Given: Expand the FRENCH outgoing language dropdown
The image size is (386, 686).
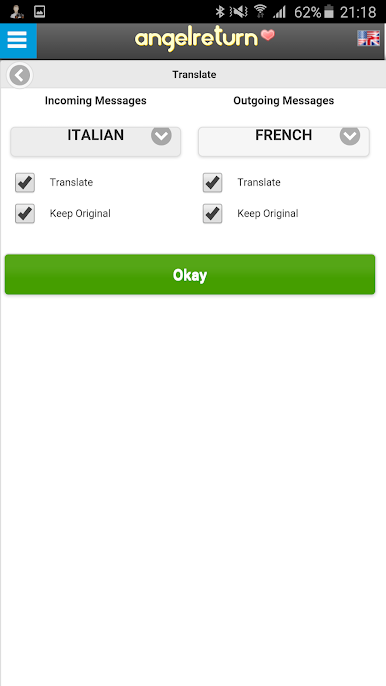Looking at the screenshot, I should pyautogui.click(x=284, y=141).
